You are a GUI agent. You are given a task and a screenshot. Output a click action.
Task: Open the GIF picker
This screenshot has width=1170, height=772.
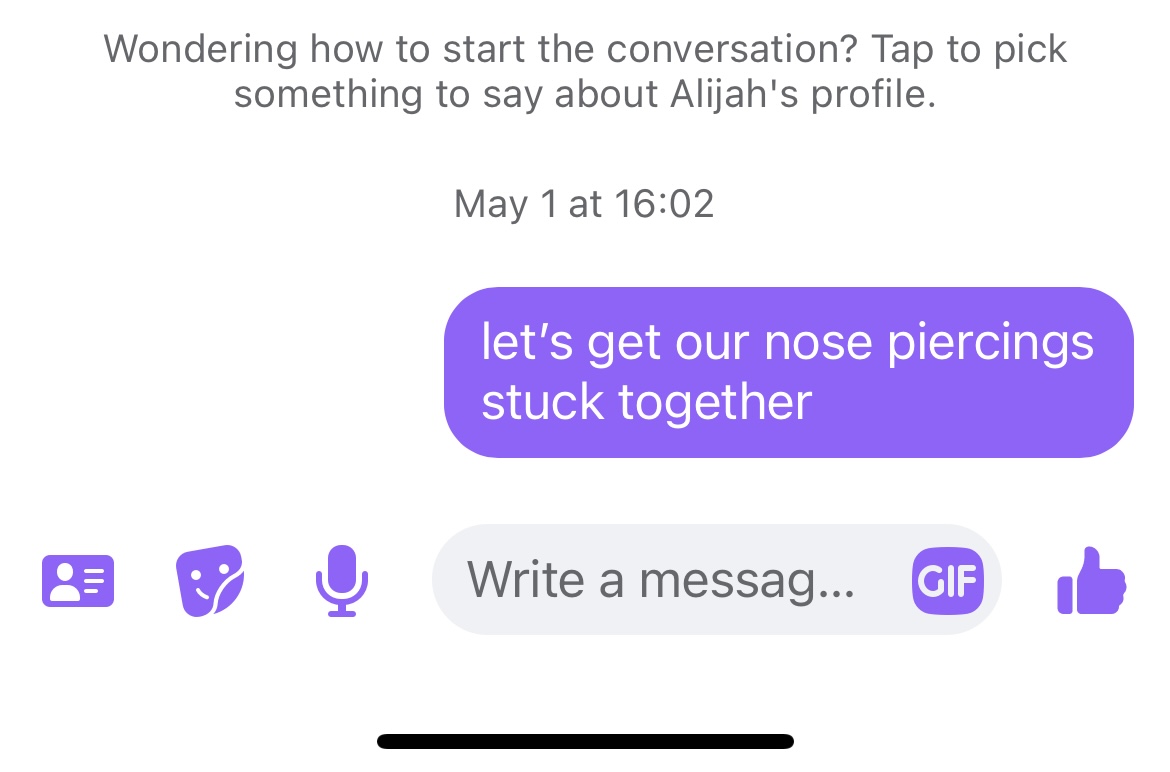click(947, 580)
